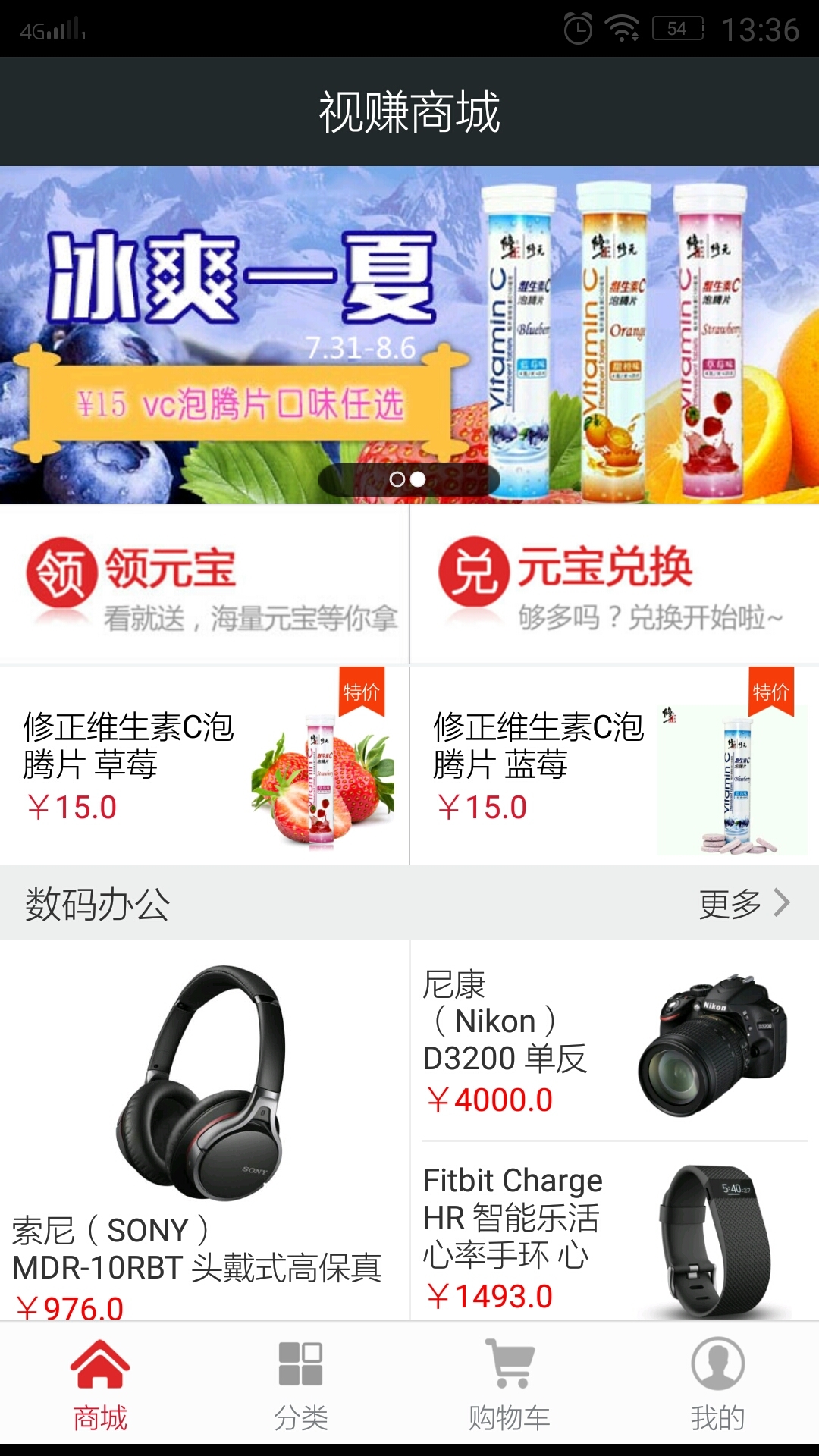
Task: Switch to the 分类 tab
Action: 301,1384
